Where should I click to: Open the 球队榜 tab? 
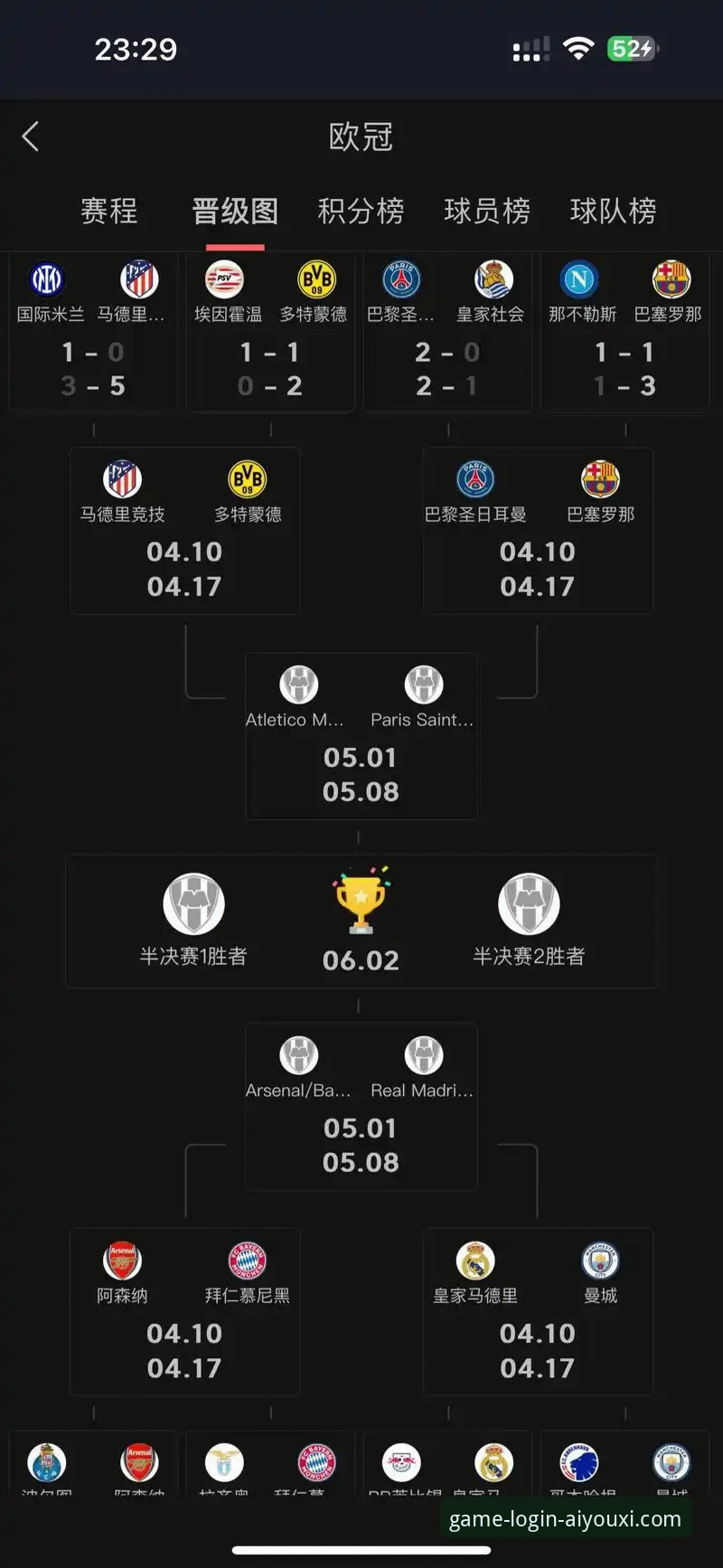point(613,212)
